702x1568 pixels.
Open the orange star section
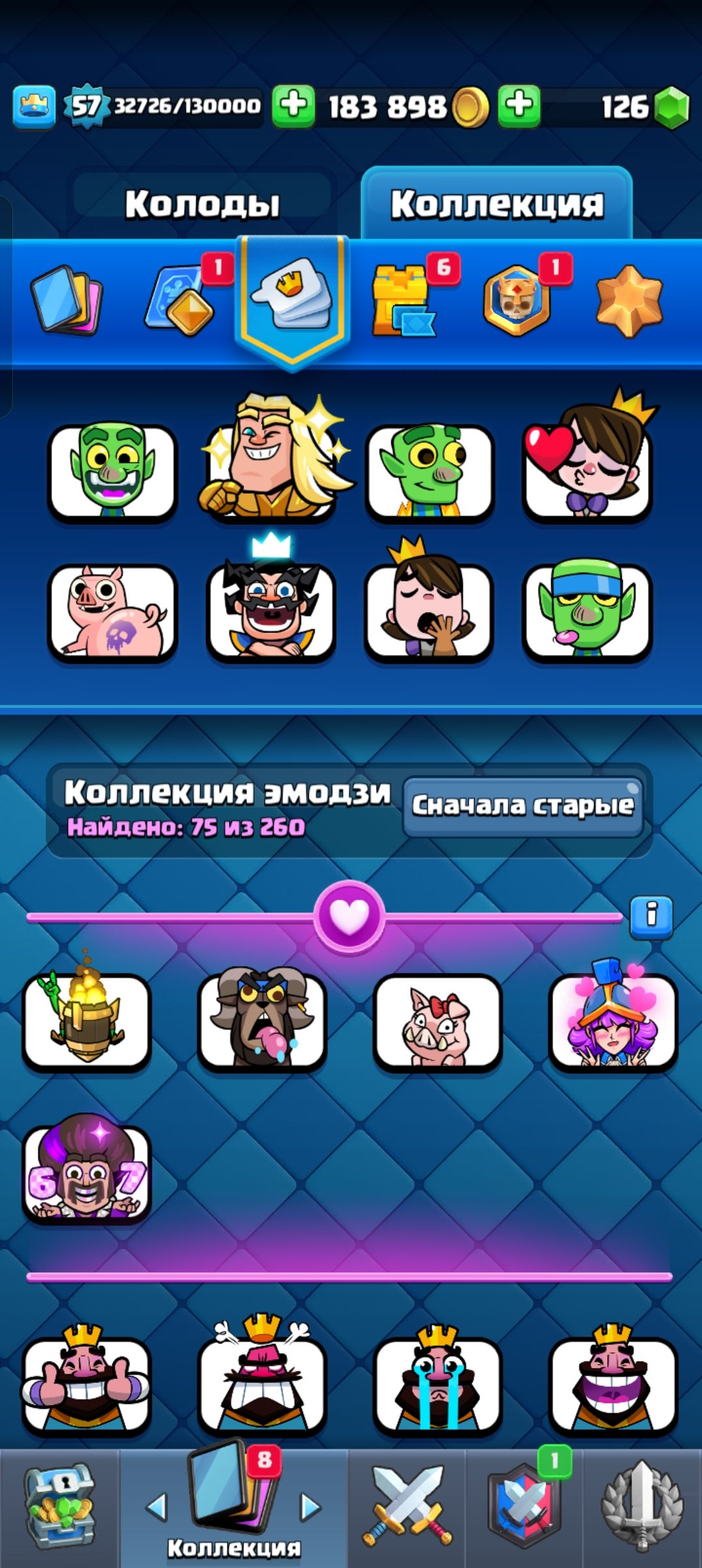coord(629,301)
